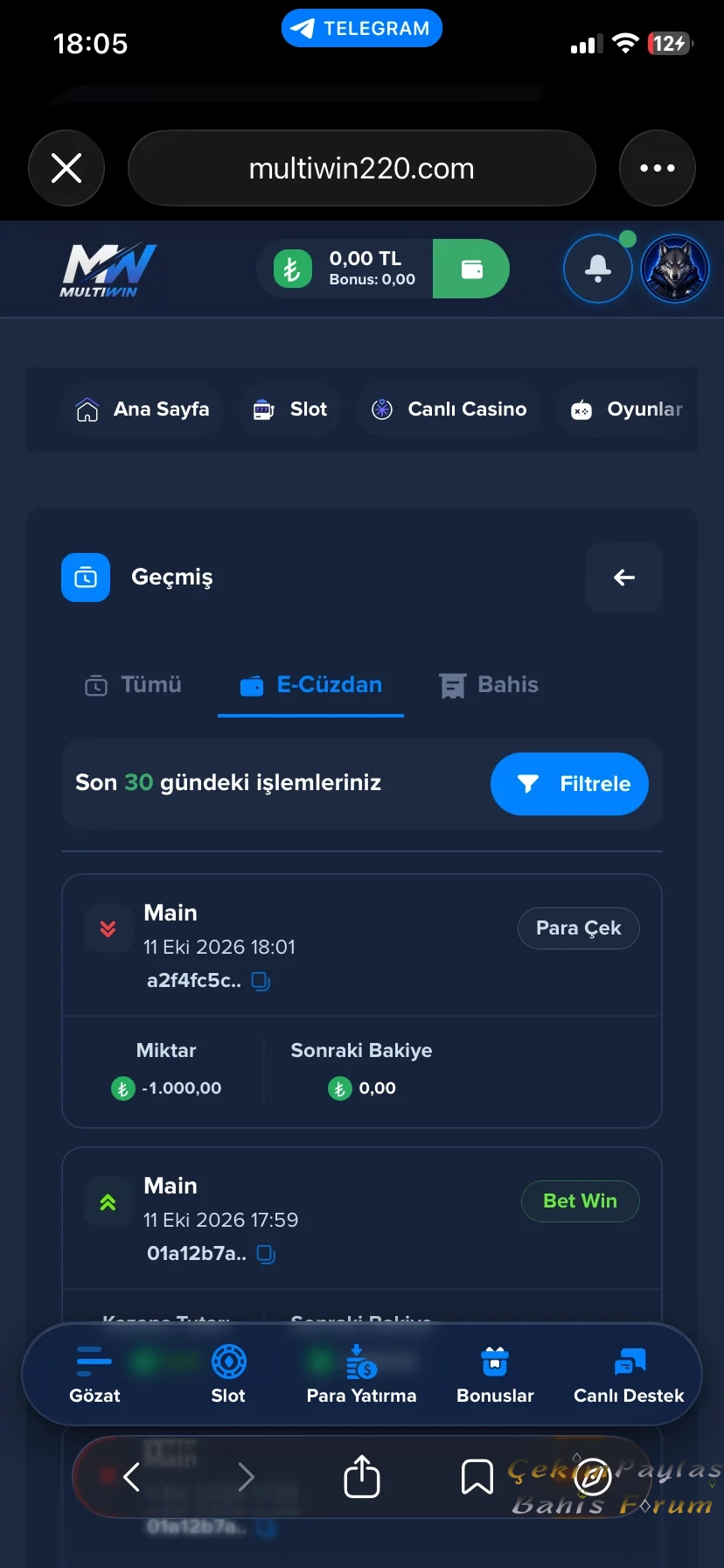The height and width of the screenshot is (1568, 724).
Task: Go back from Geçmiş with arrow
Action: [x=624, y=577]
